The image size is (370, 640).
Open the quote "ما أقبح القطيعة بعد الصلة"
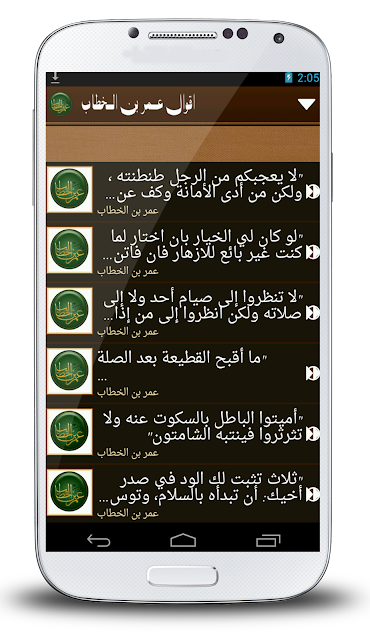point(183,373)
